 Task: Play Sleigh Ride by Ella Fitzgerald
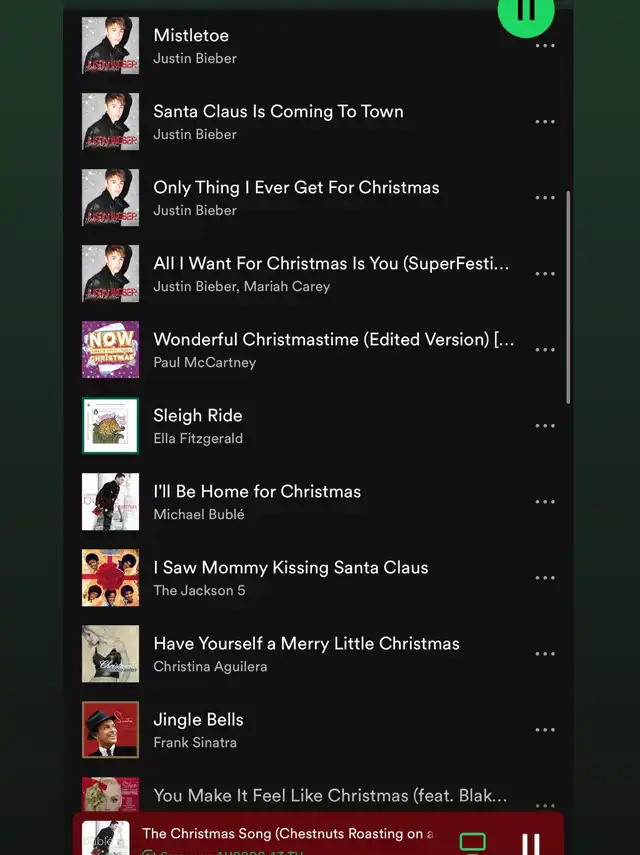click(300, 426)
